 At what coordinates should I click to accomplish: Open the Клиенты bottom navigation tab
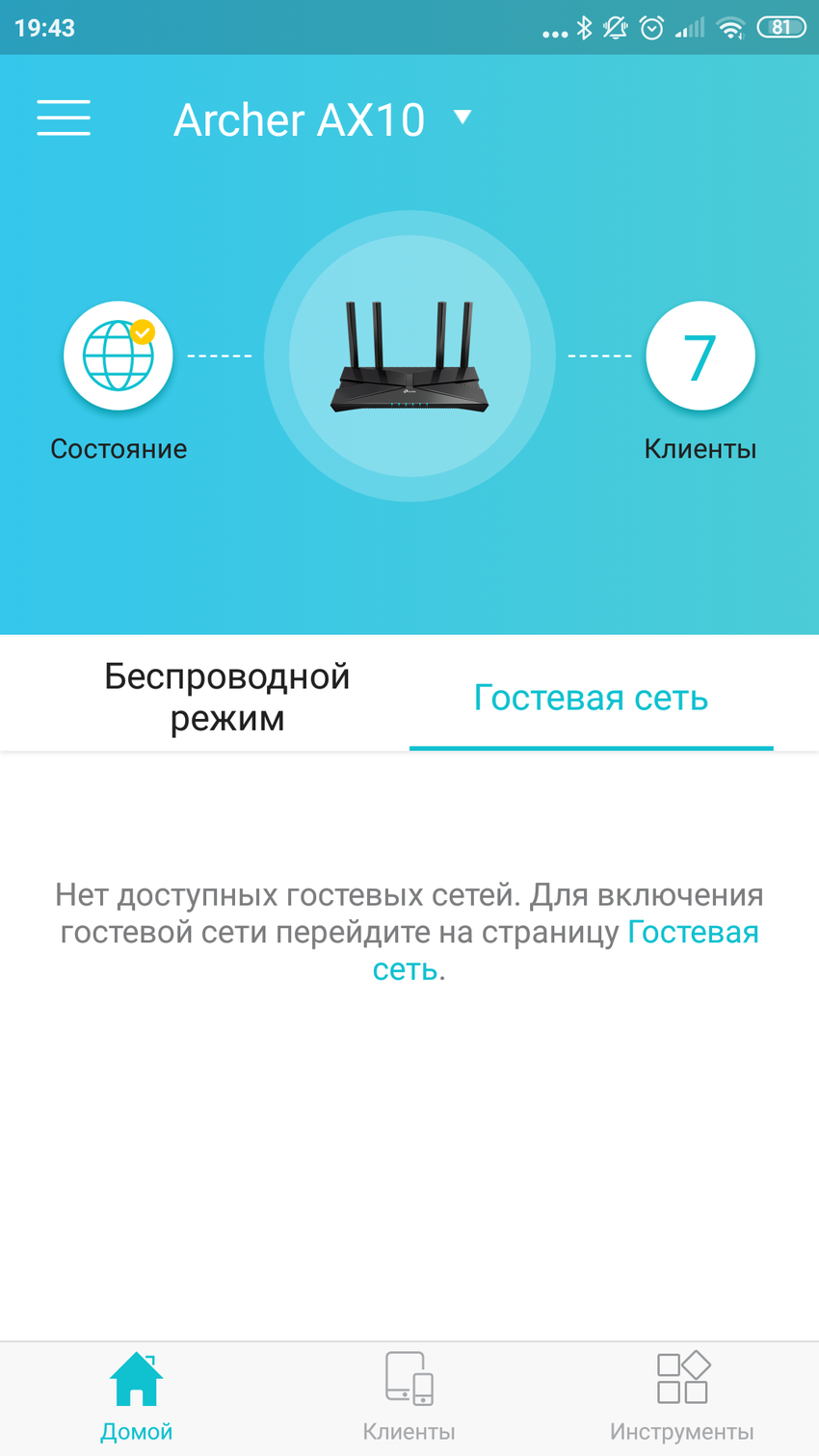click(409, 1395)
